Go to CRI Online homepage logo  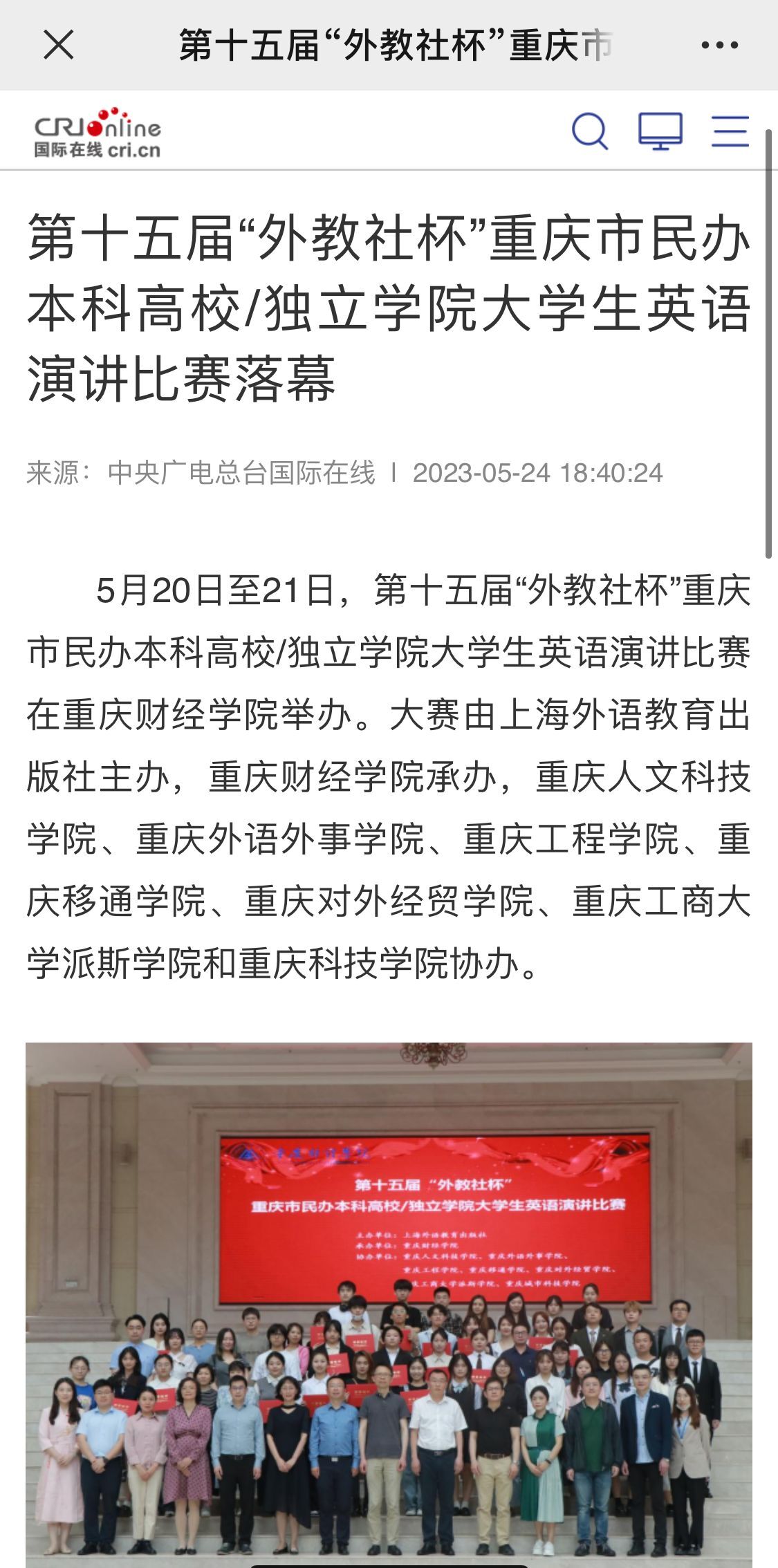coord(98,132)
